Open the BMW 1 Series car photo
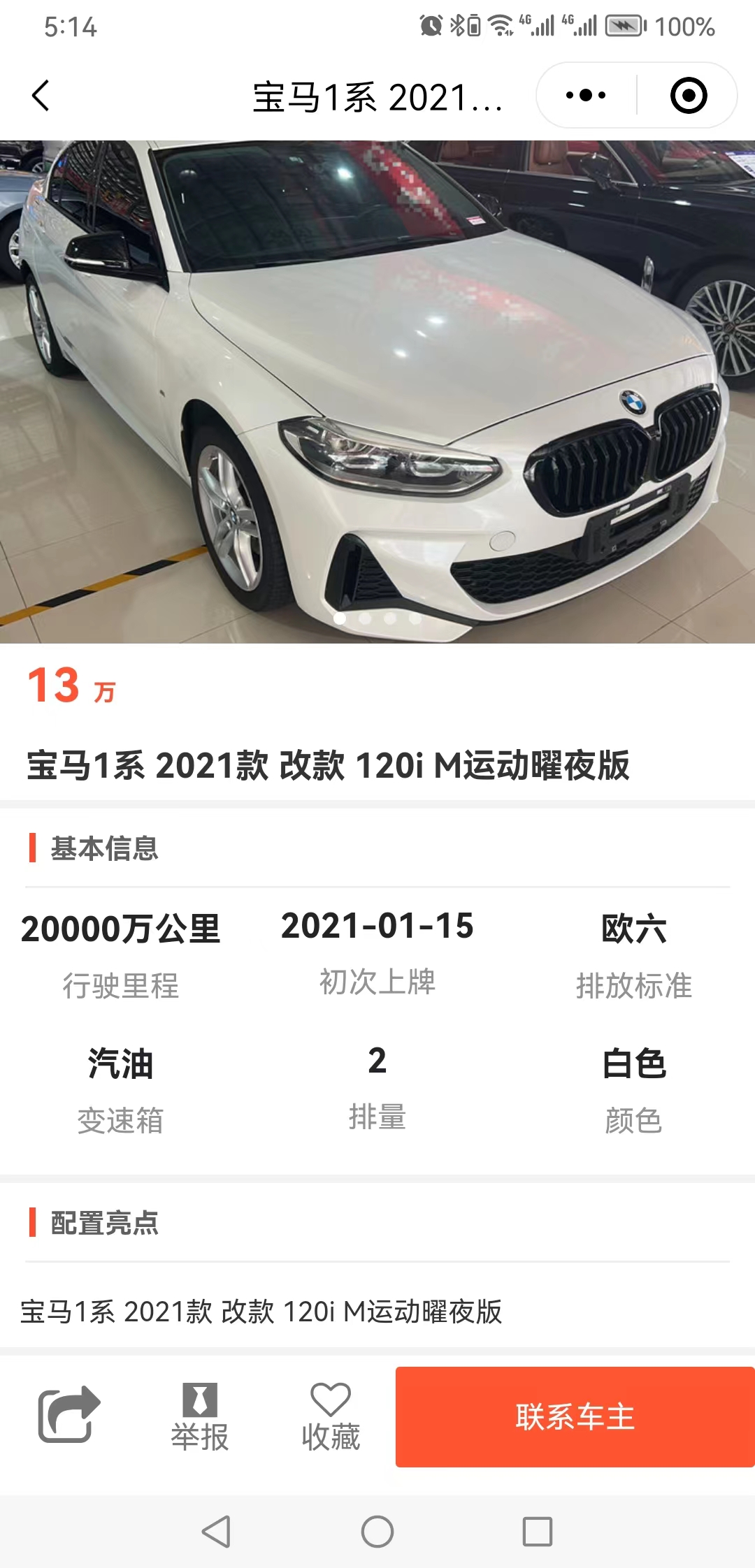The height and width of the screenshot is (1568, 755). [x=377, y=391]
